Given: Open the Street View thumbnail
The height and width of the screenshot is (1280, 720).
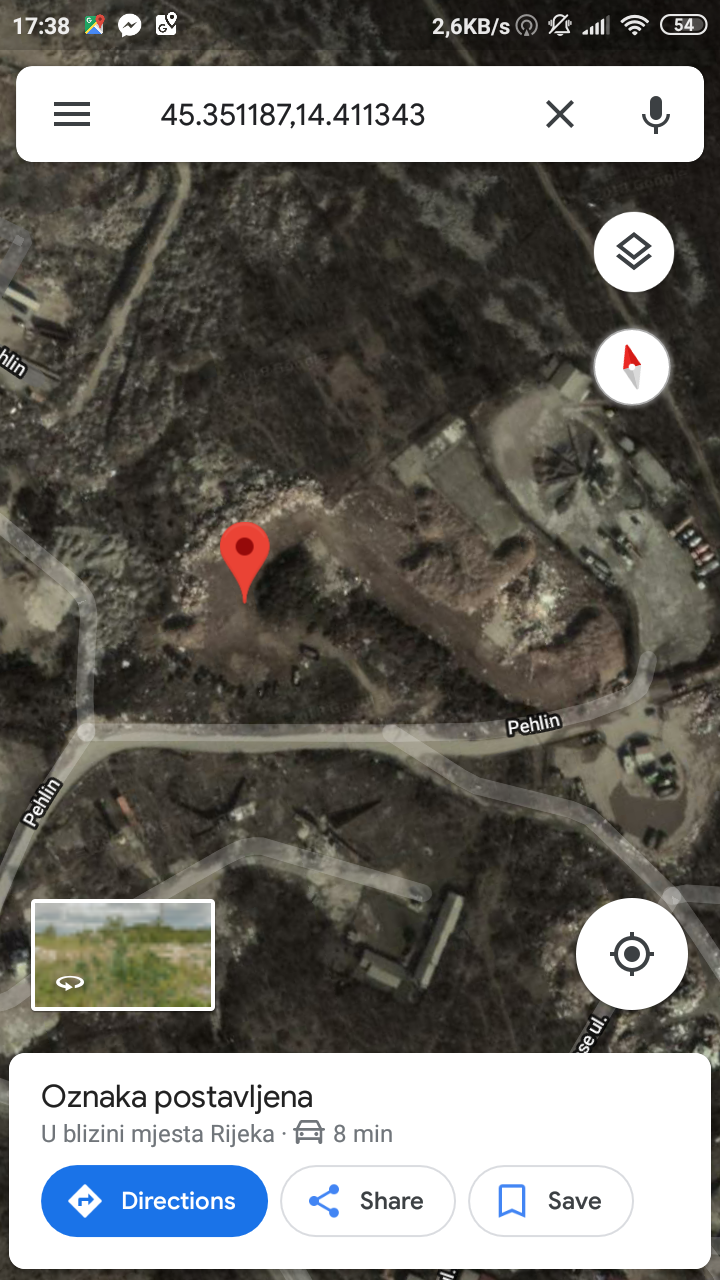Looking at the screenshot, I should point(123,955).
